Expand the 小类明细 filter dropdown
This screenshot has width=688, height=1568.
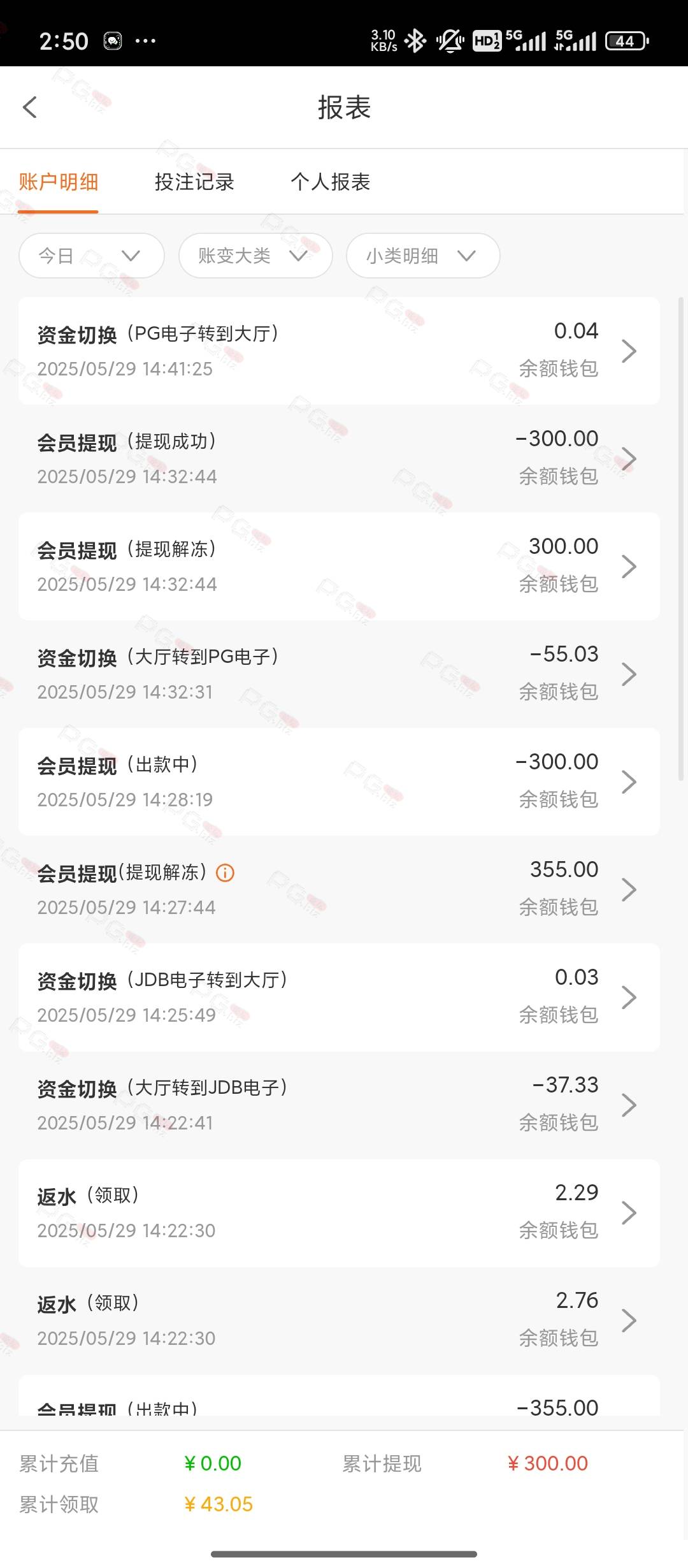coord(423,256)
